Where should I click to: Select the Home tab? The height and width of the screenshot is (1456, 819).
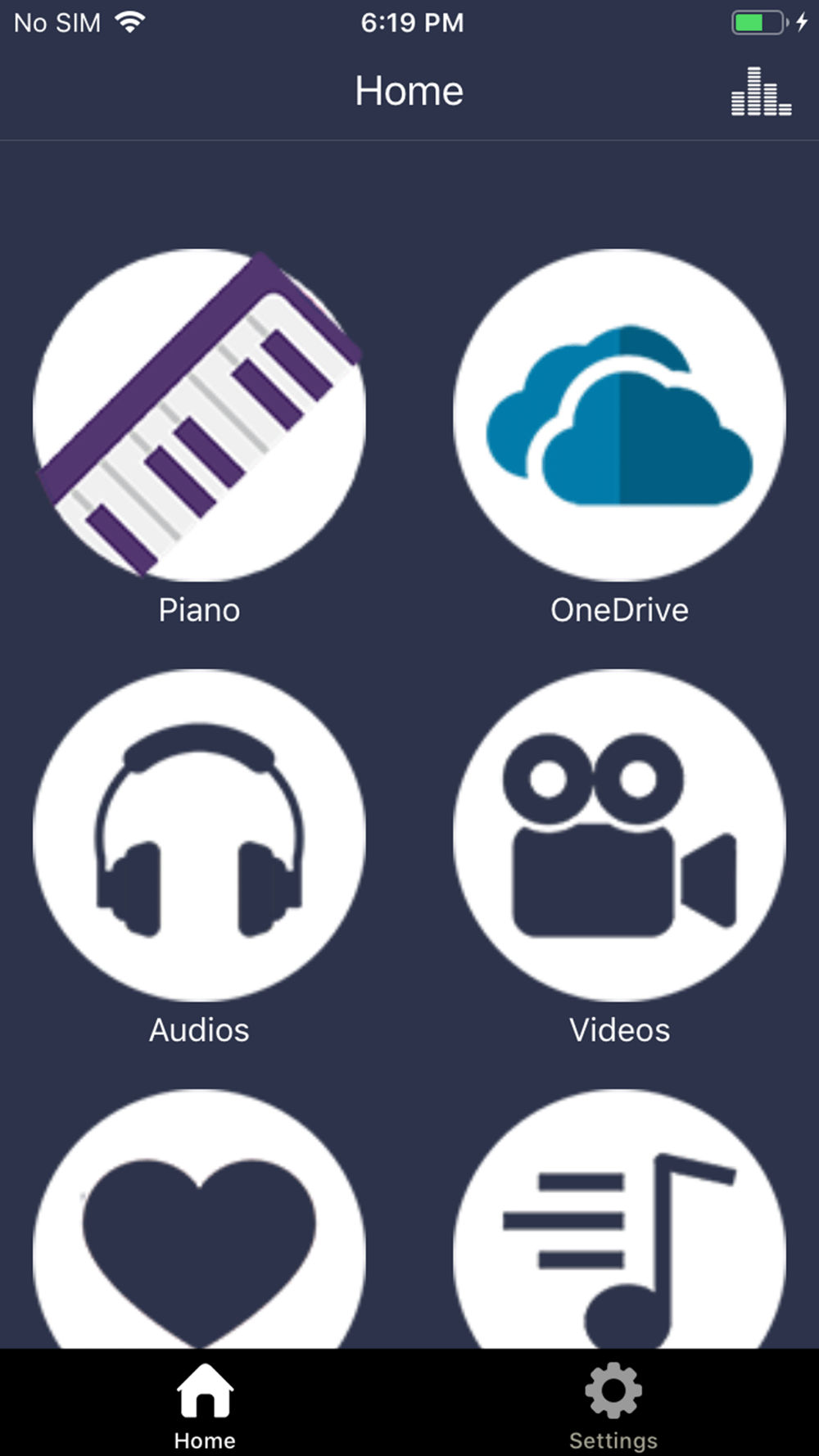[x=205, y=1405]
